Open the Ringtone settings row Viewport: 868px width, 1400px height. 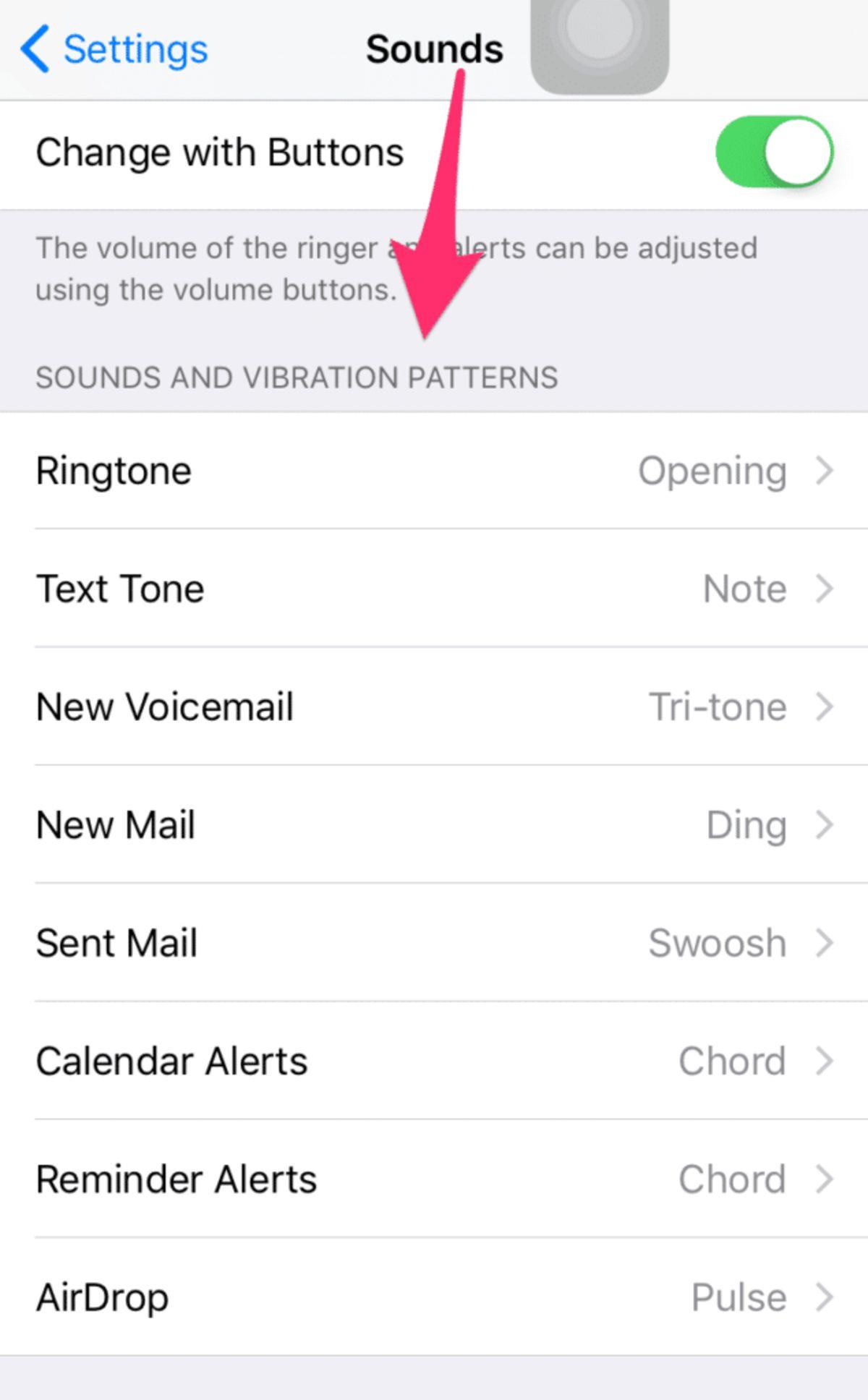click(x=289, y=470)
